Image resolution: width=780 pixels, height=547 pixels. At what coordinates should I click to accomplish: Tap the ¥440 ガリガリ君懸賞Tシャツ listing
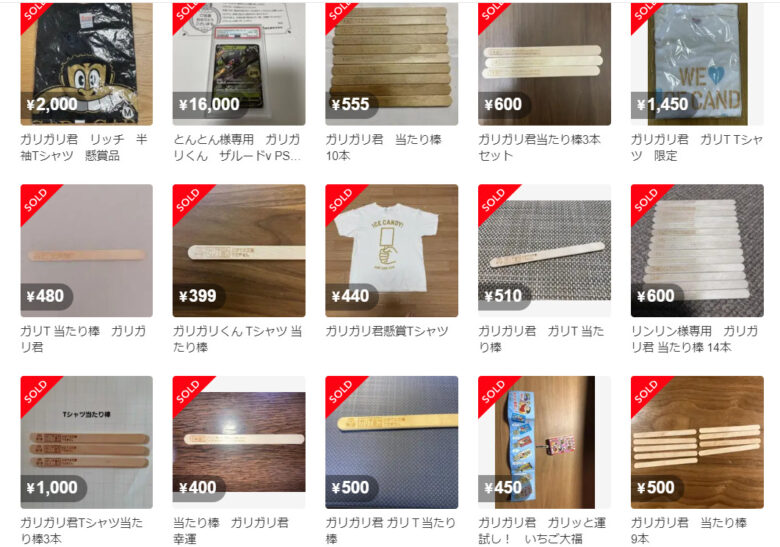pyautogui.click(x=391, y=250)
